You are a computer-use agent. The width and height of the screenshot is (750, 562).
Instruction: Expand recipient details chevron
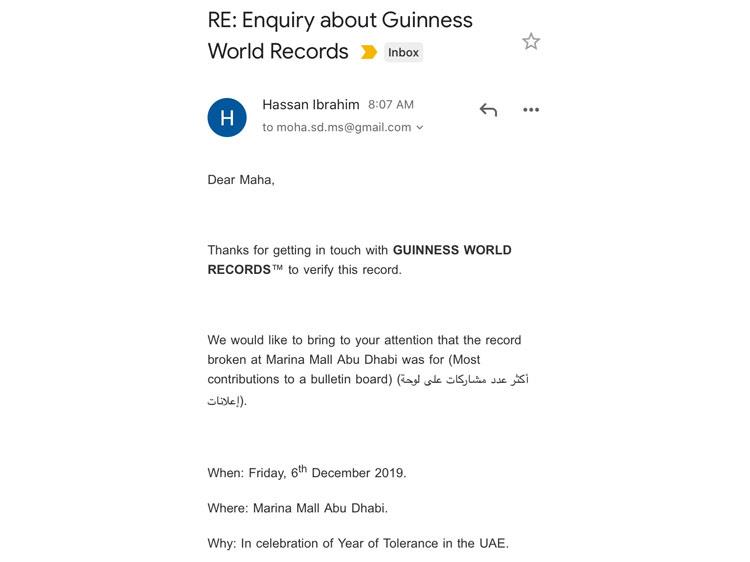click(x=420, y=128)
